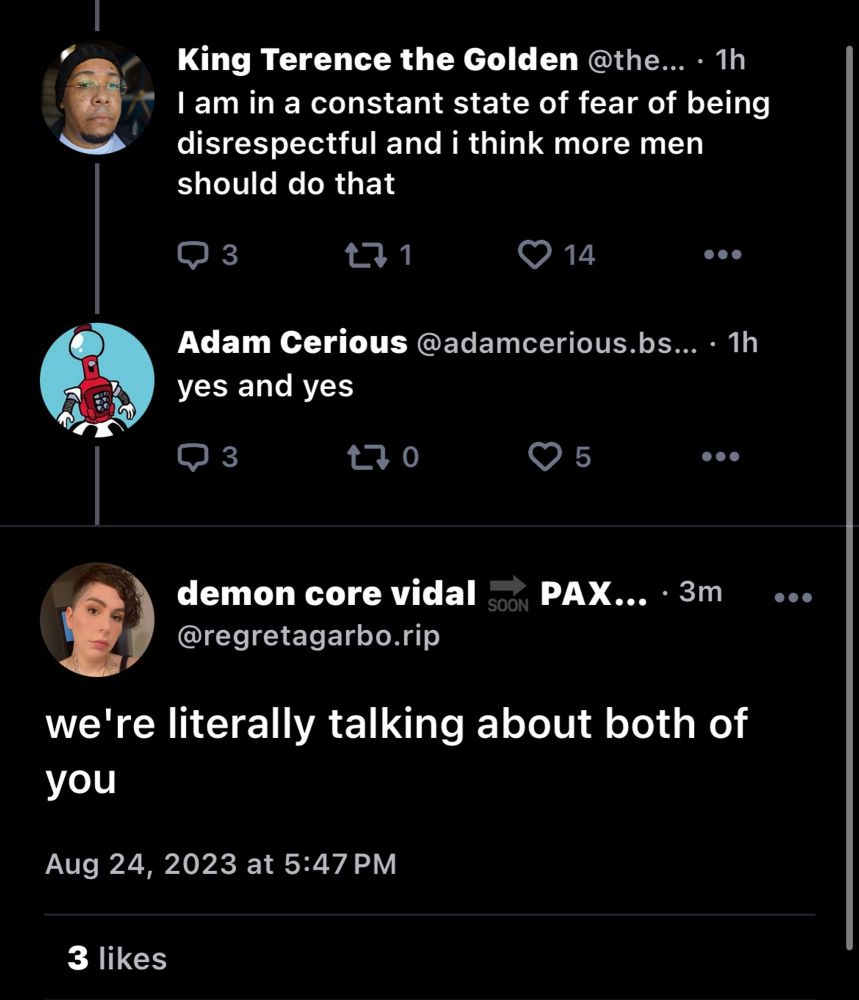Open more options on King Terence's post
The height and width of the screenshot is (1000, 859).
pos(720,255)
